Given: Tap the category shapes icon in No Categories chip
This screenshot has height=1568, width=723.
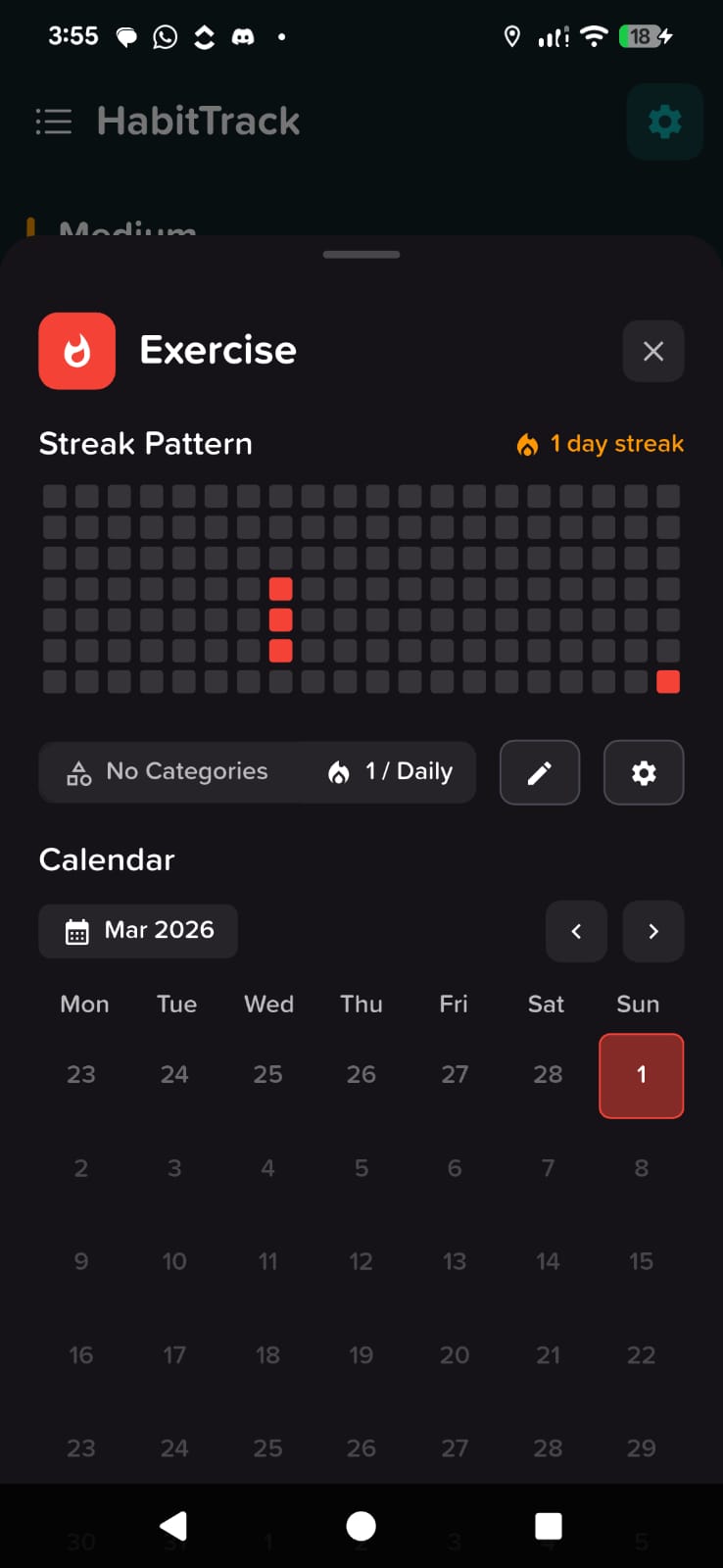Looking at the screenshot, I should tap(76, 772).
